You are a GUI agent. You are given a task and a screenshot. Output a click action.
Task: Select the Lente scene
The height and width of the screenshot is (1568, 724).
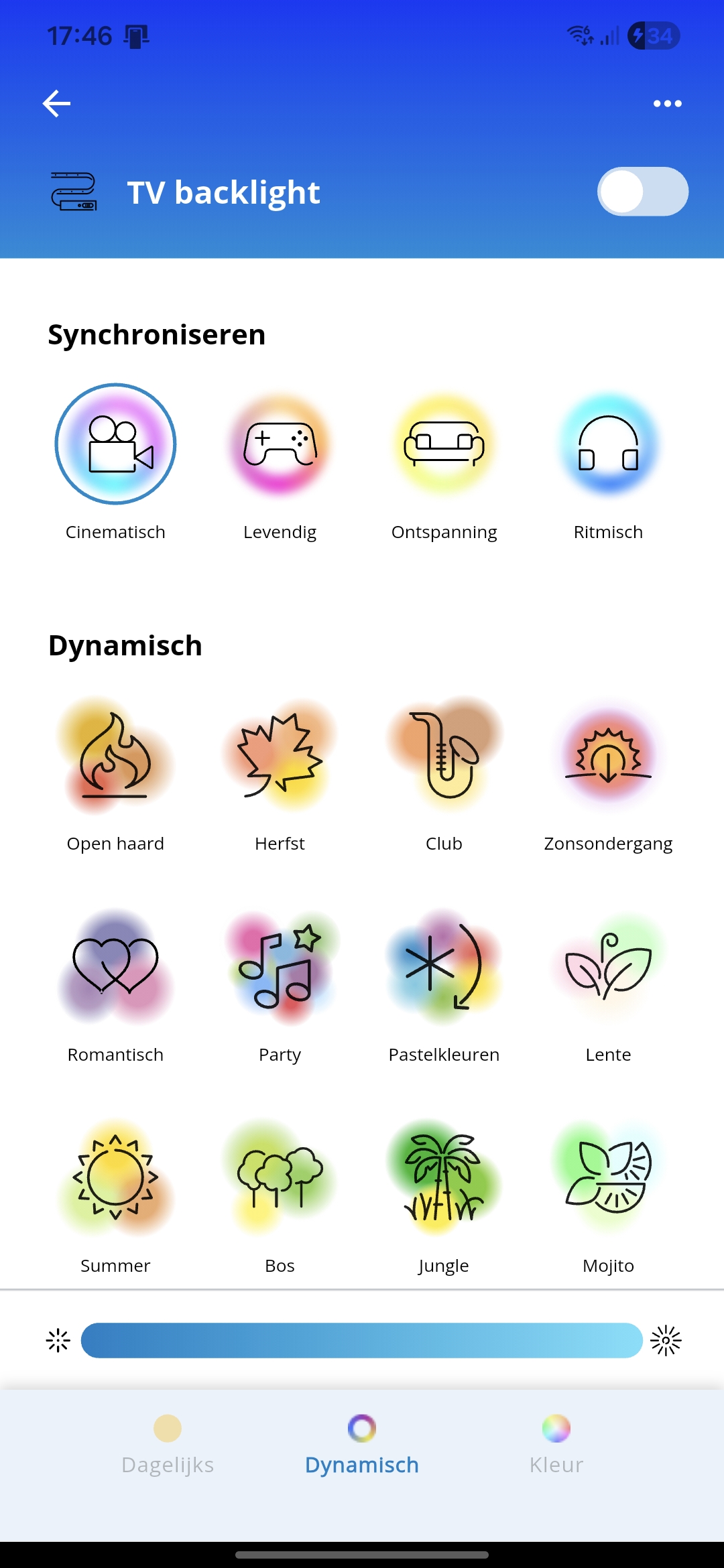click(x=608, y=966)
